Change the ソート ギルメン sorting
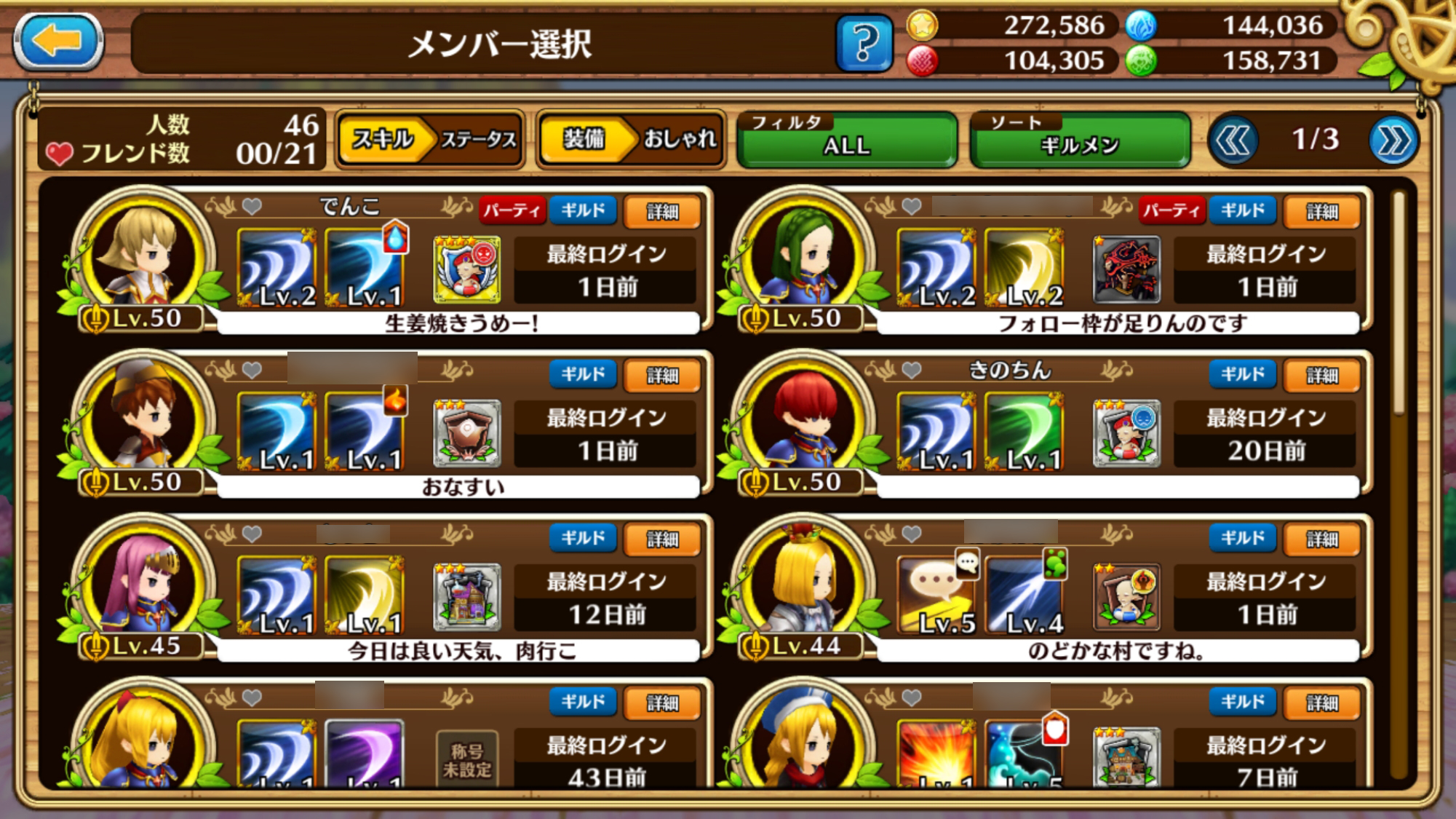This screenshot has height=819, width=1456. pyautogui.click(x=1080, y=139)
